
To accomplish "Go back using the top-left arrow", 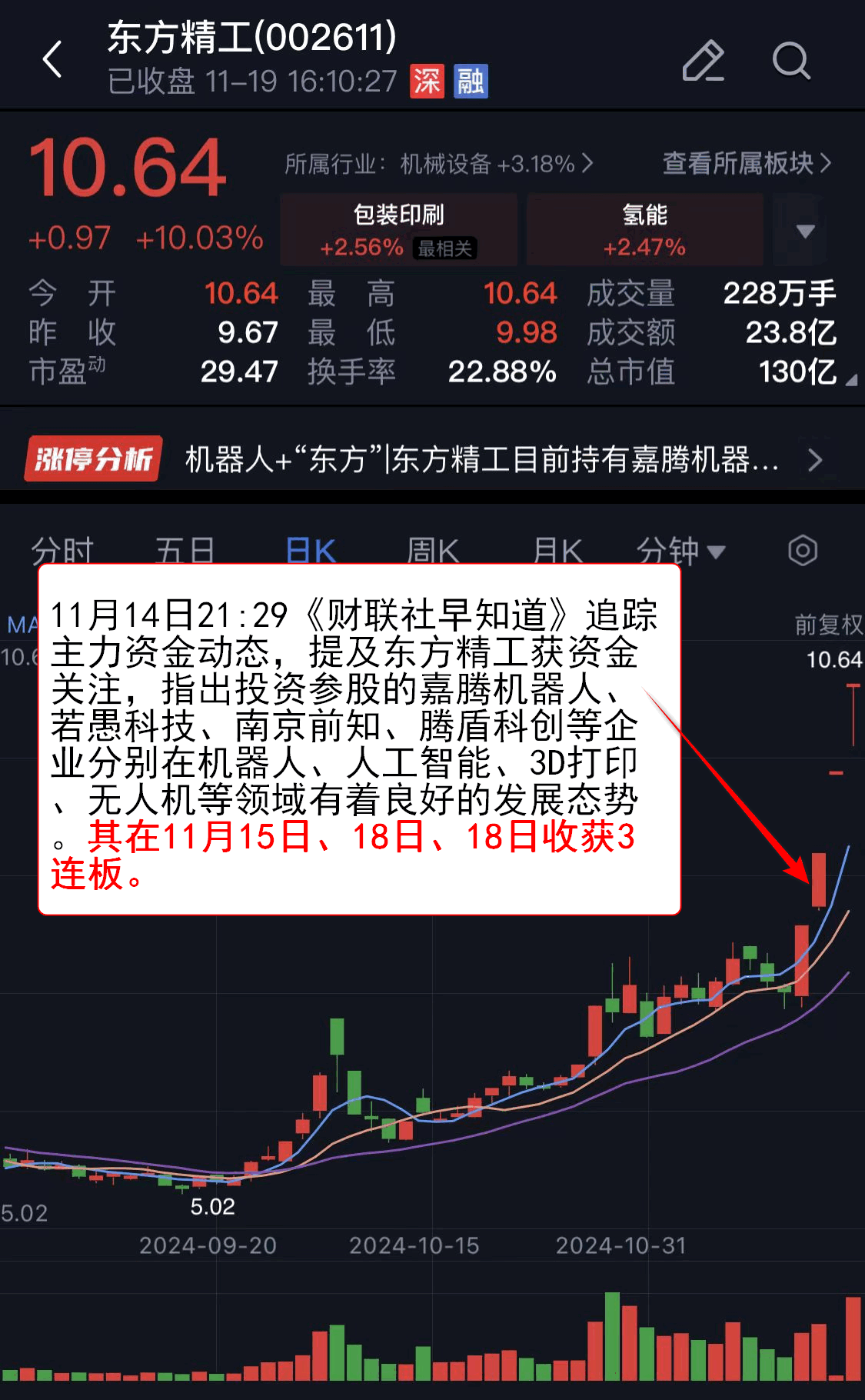I will tap(52, 60).
